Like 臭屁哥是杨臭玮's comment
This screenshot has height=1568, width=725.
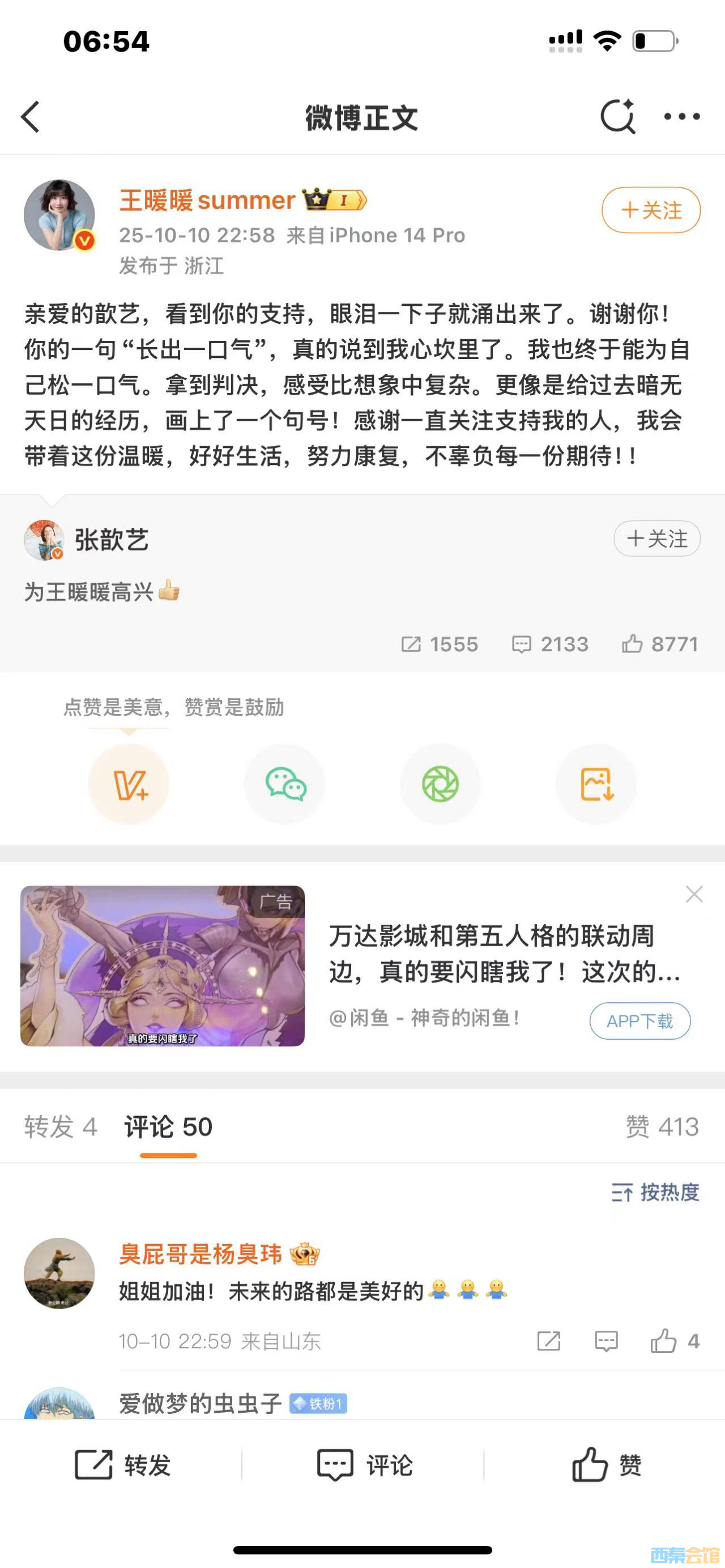click(664, 1341)
